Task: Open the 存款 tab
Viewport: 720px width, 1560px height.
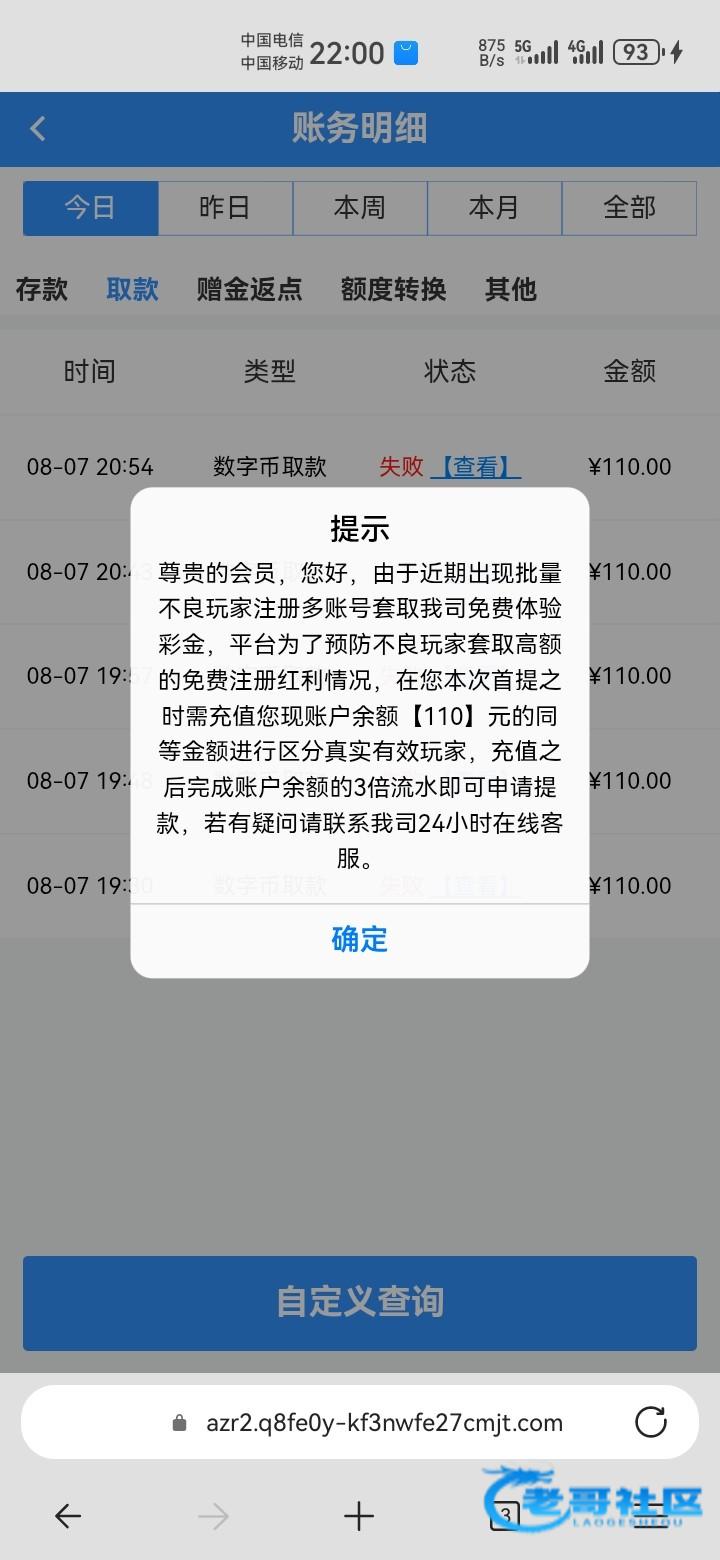Action: (42, 289)
